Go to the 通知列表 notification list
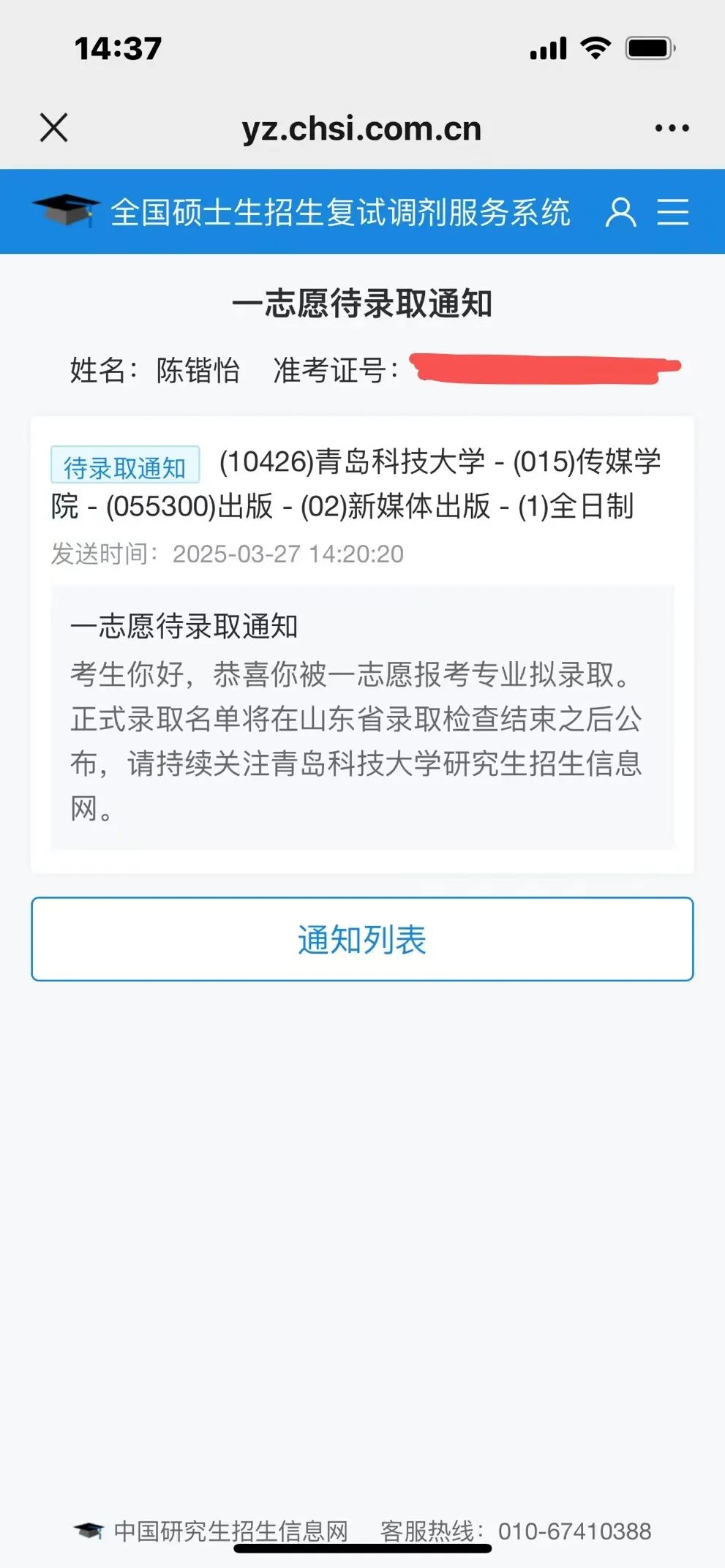This screenshot has height=1568, width=725. tap(362, 939)
